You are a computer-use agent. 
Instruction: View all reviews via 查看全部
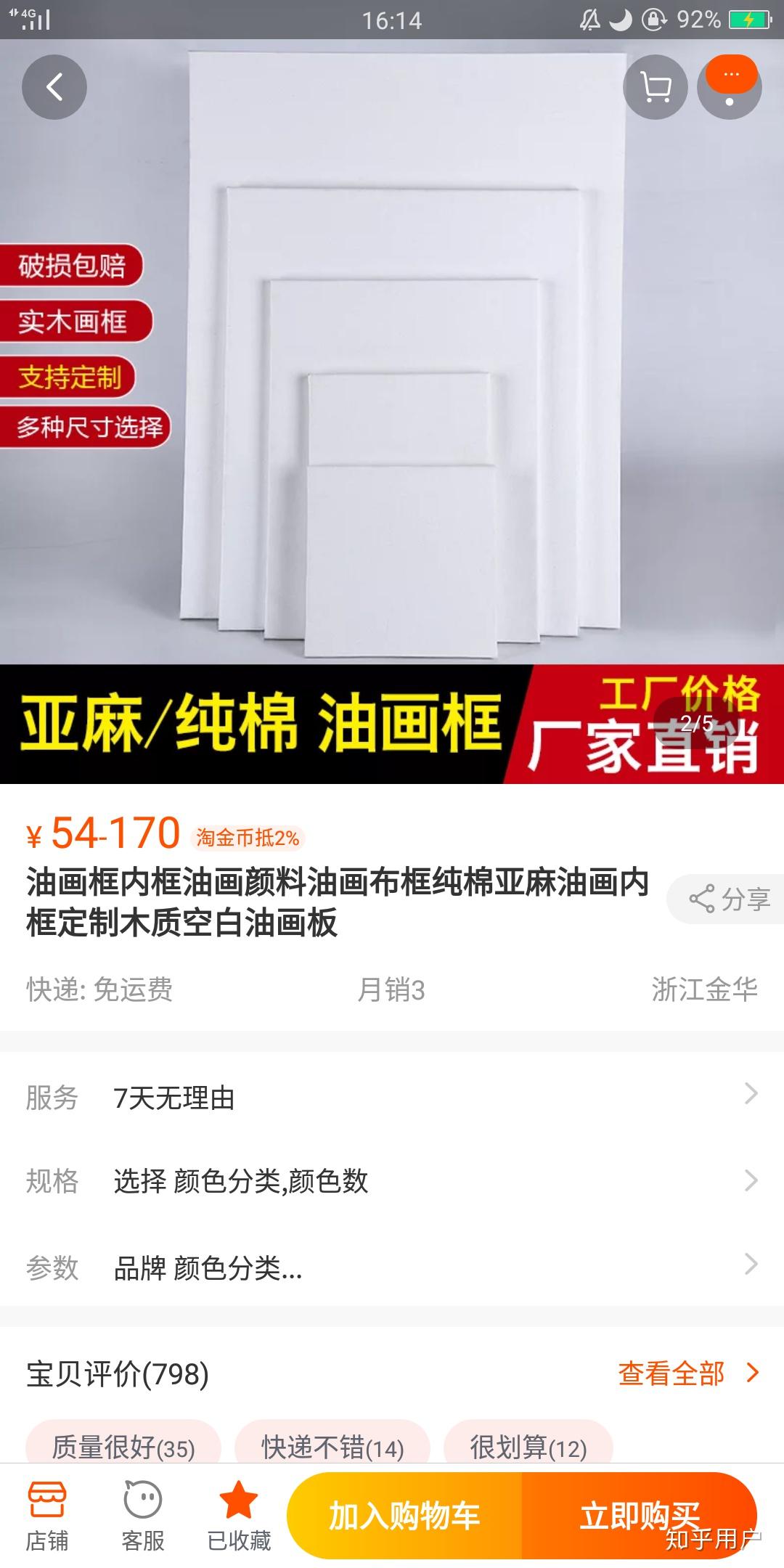[687, 1373]
